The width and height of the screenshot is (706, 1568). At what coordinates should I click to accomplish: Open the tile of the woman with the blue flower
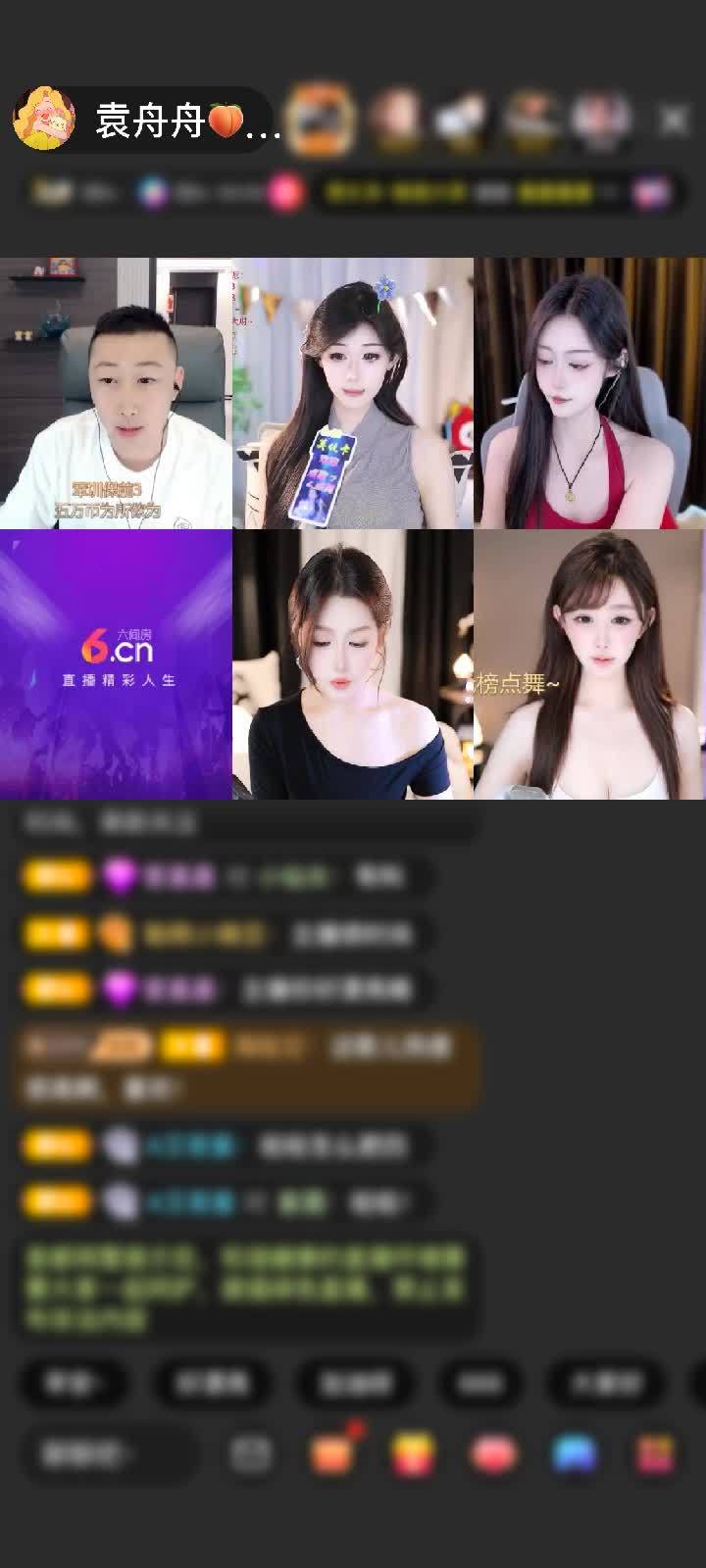353,393
